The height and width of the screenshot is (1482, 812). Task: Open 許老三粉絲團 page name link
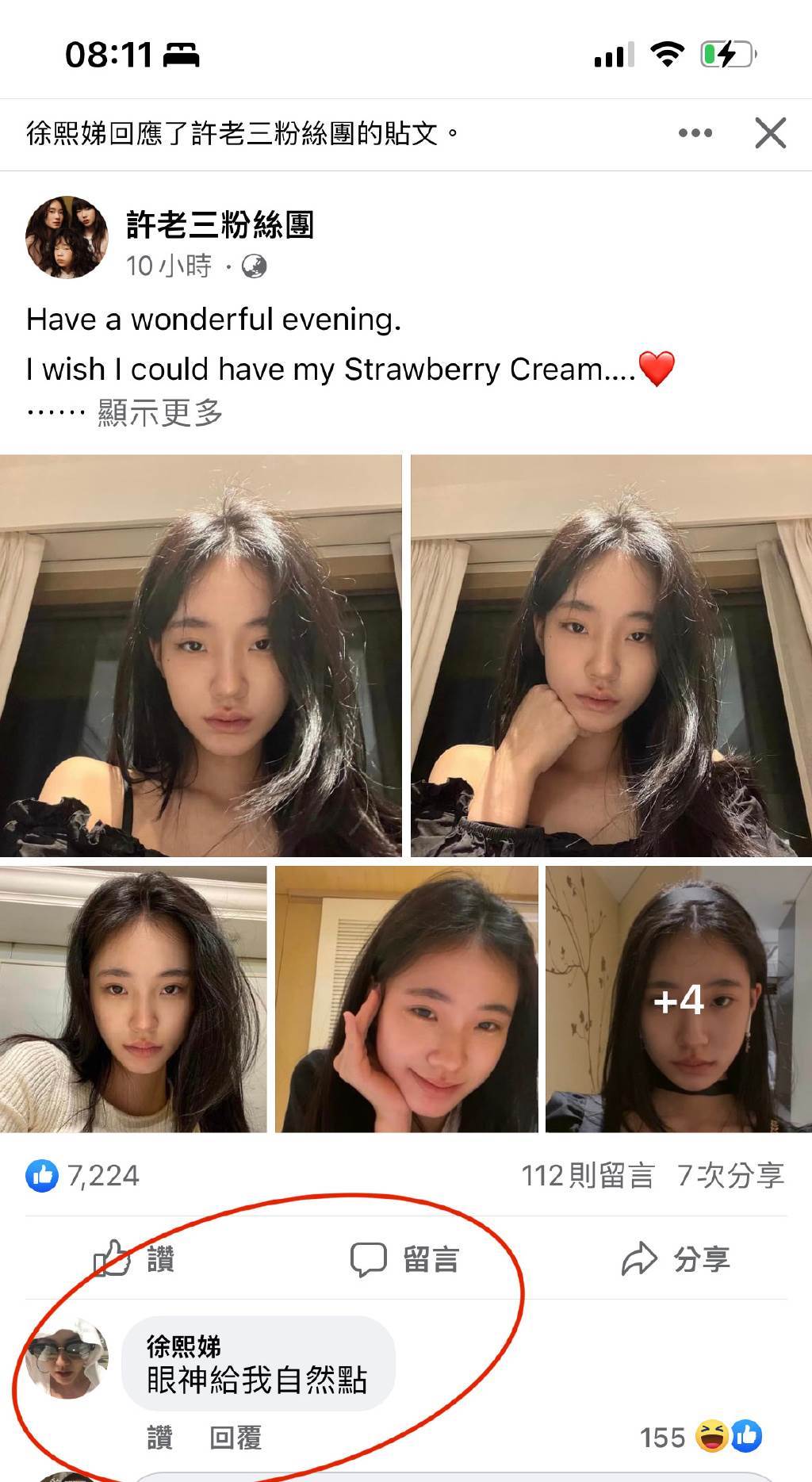coord(220,225)
